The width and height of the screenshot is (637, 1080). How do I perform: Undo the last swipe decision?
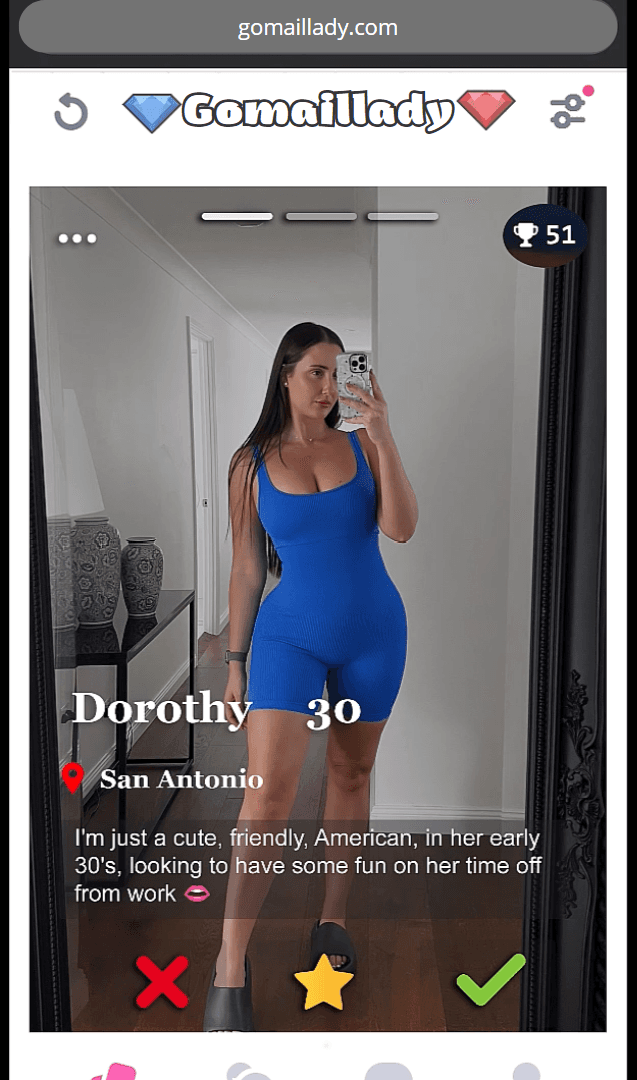(71, 112)
